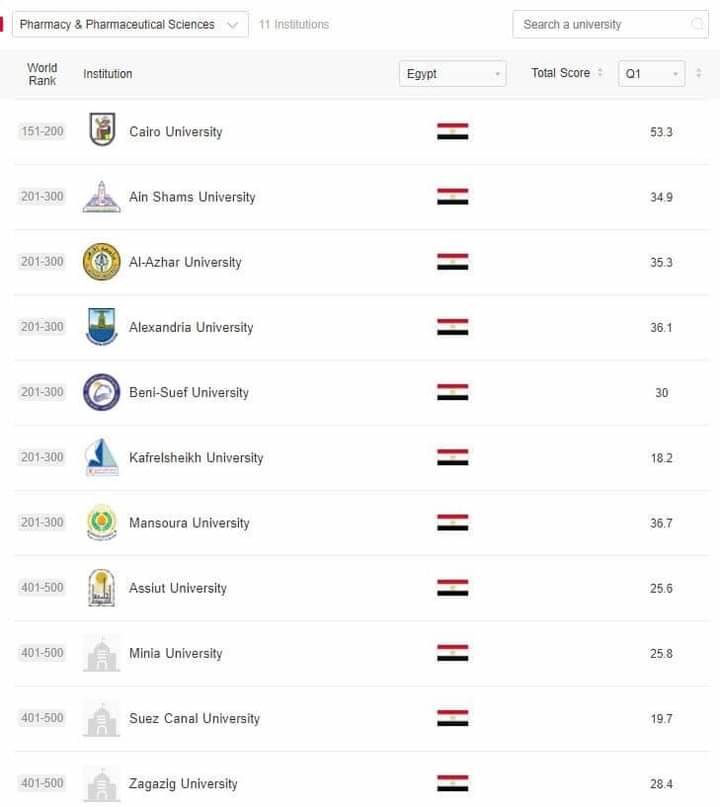Viewport: 720px width, 807px height.
Task: Open the Q1 indicator dropdown
Action: (651, 74)
